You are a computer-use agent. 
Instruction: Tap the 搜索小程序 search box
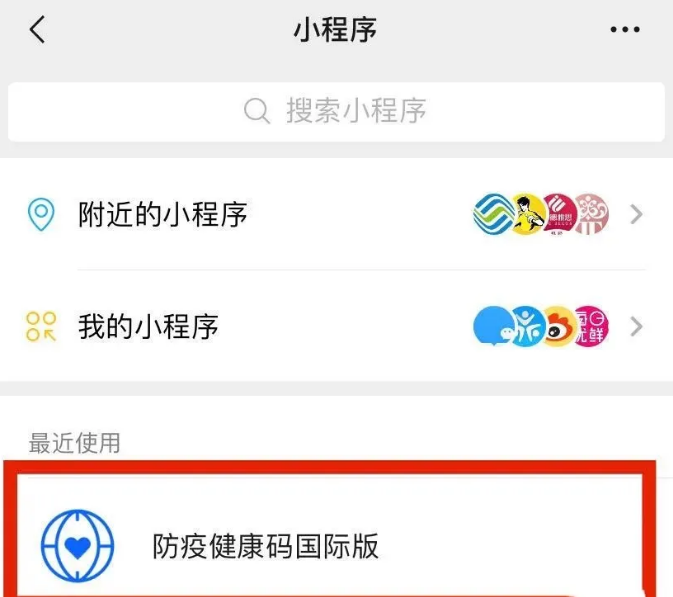click(336, 111)
